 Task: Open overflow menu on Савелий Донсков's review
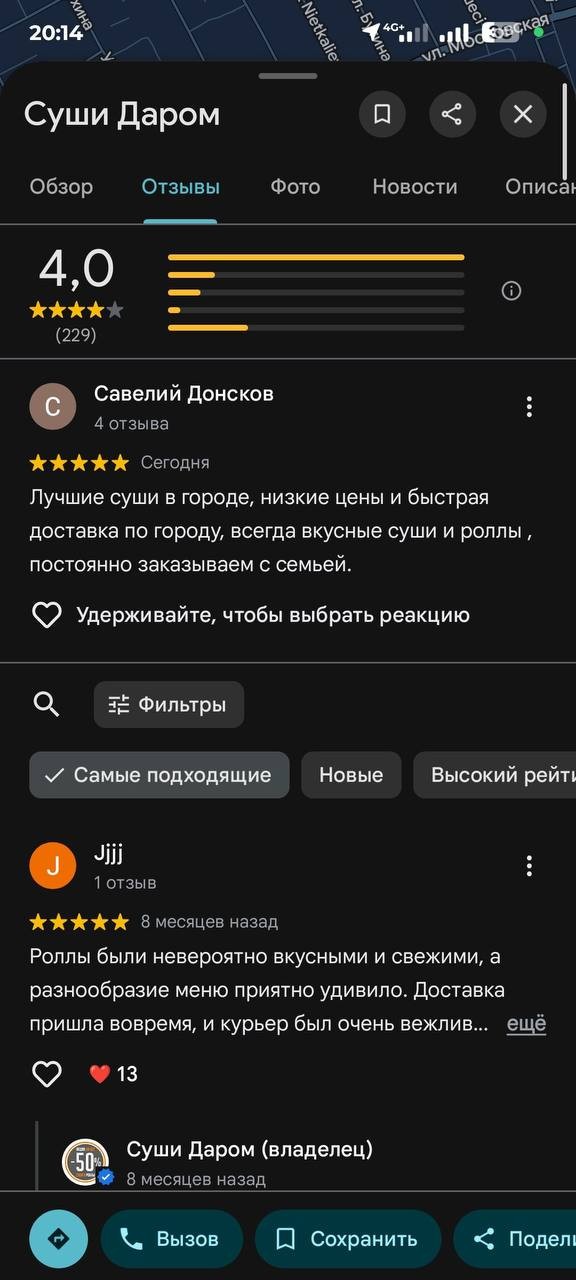529,407
